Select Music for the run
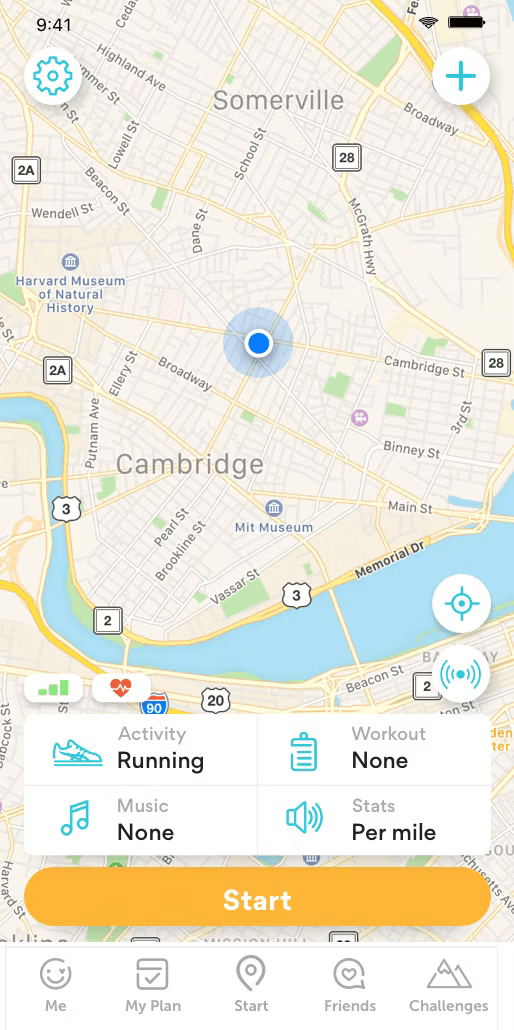The height and width of the screenshot is (1030, 514). pyautogui.click(x=141, y=820)
